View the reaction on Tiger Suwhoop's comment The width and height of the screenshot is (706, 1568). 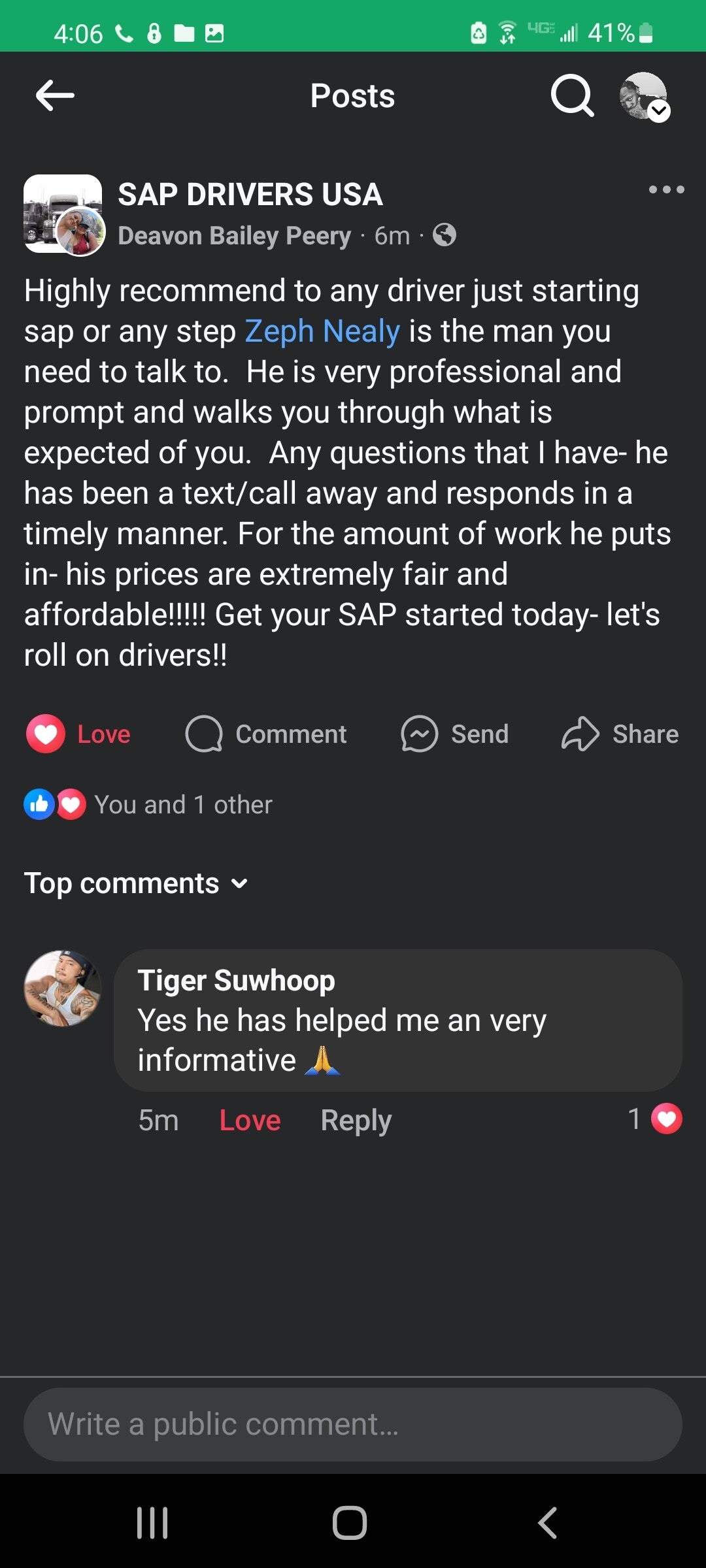(656, 1119)
